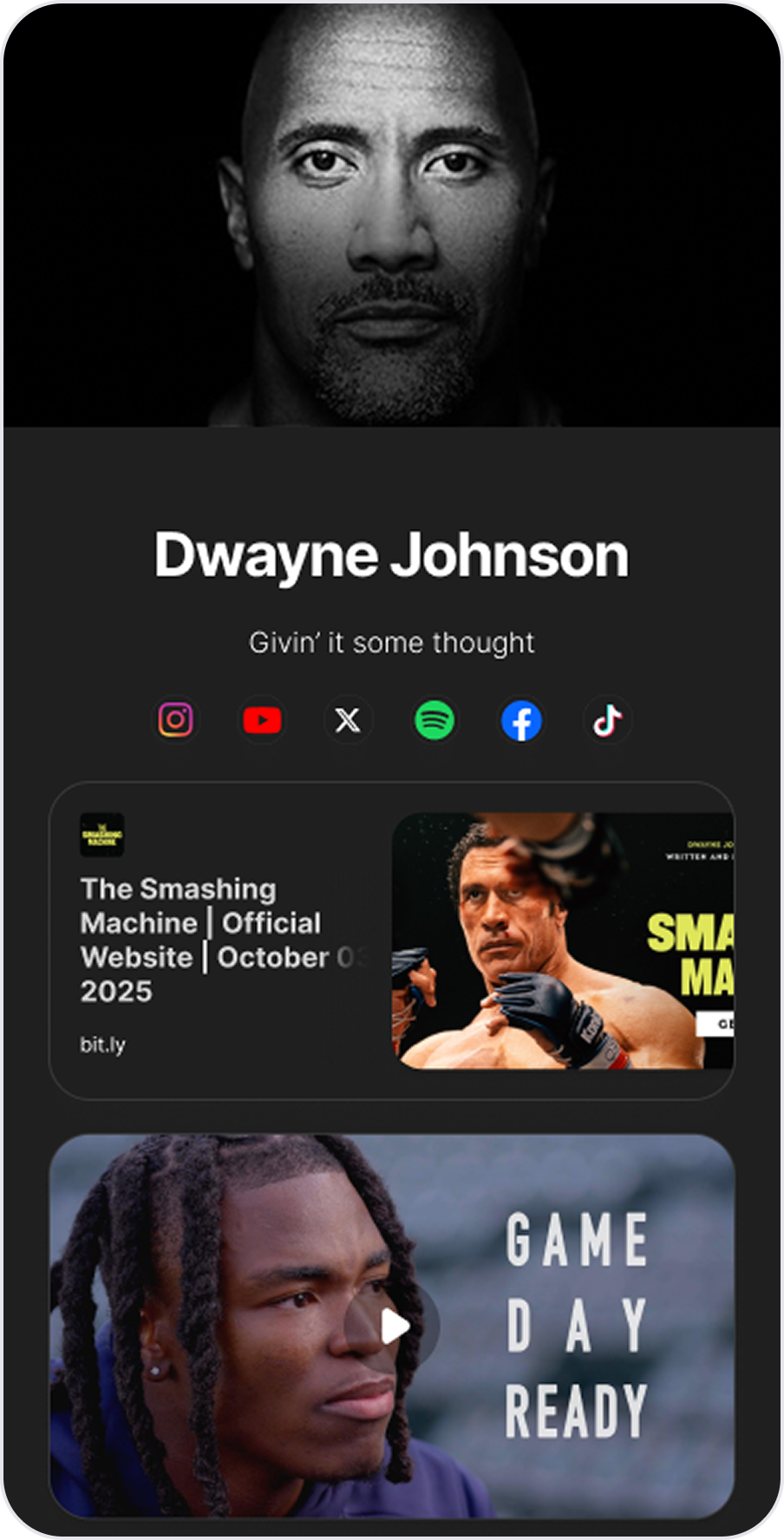
Task: Go to the Facebook page icon
Action: [x=521, y=721]
